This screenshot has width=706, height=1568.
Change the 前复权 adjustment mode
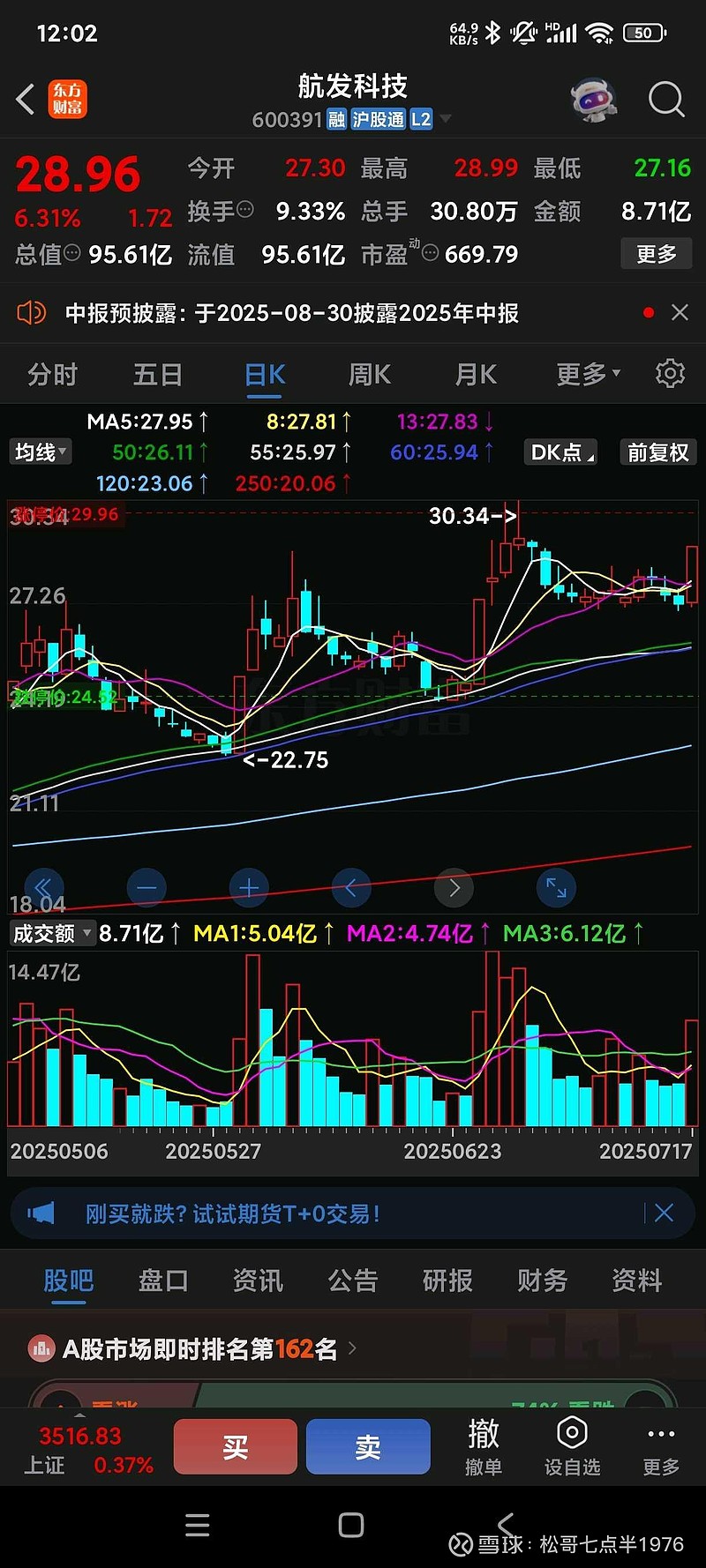657,452
